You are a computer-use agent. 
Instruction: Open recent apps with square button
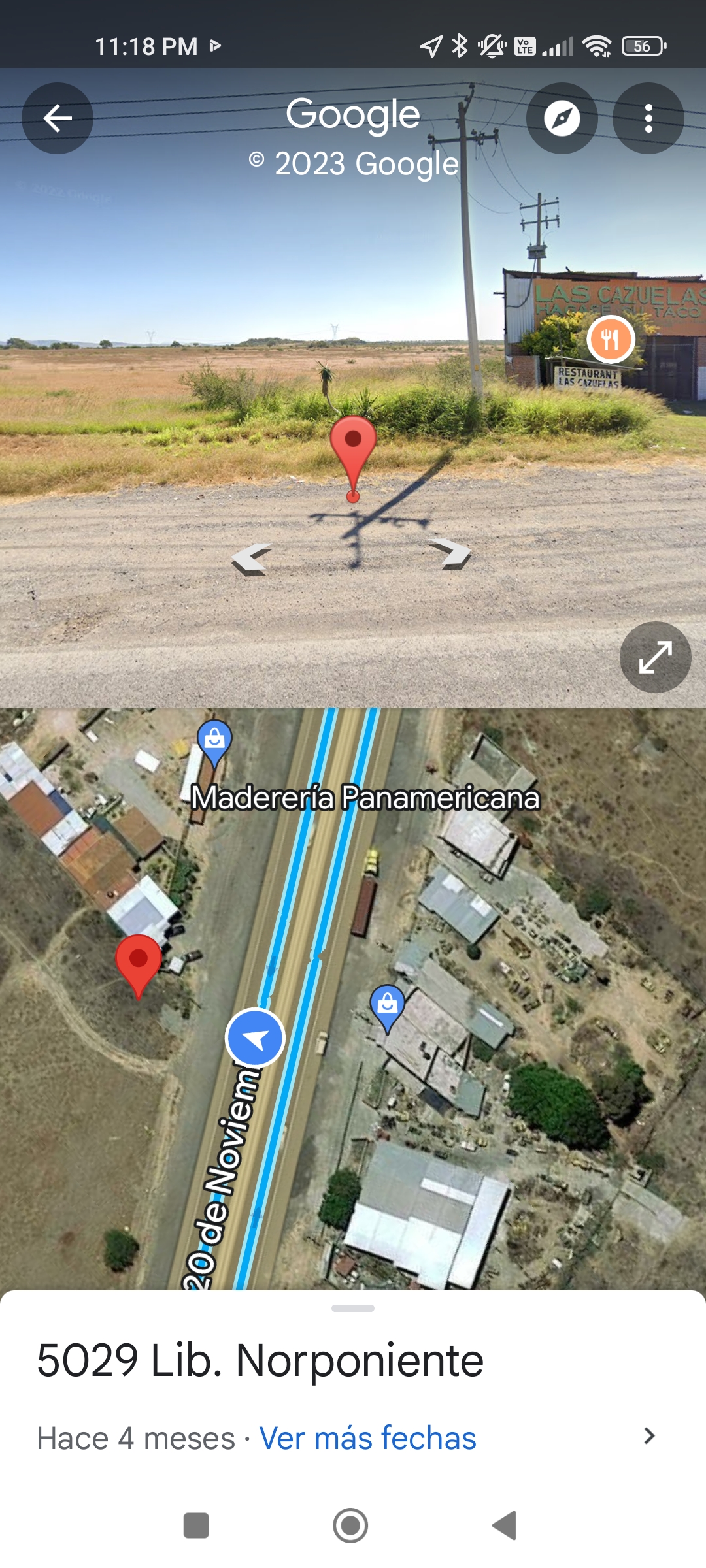[196, 1526]
